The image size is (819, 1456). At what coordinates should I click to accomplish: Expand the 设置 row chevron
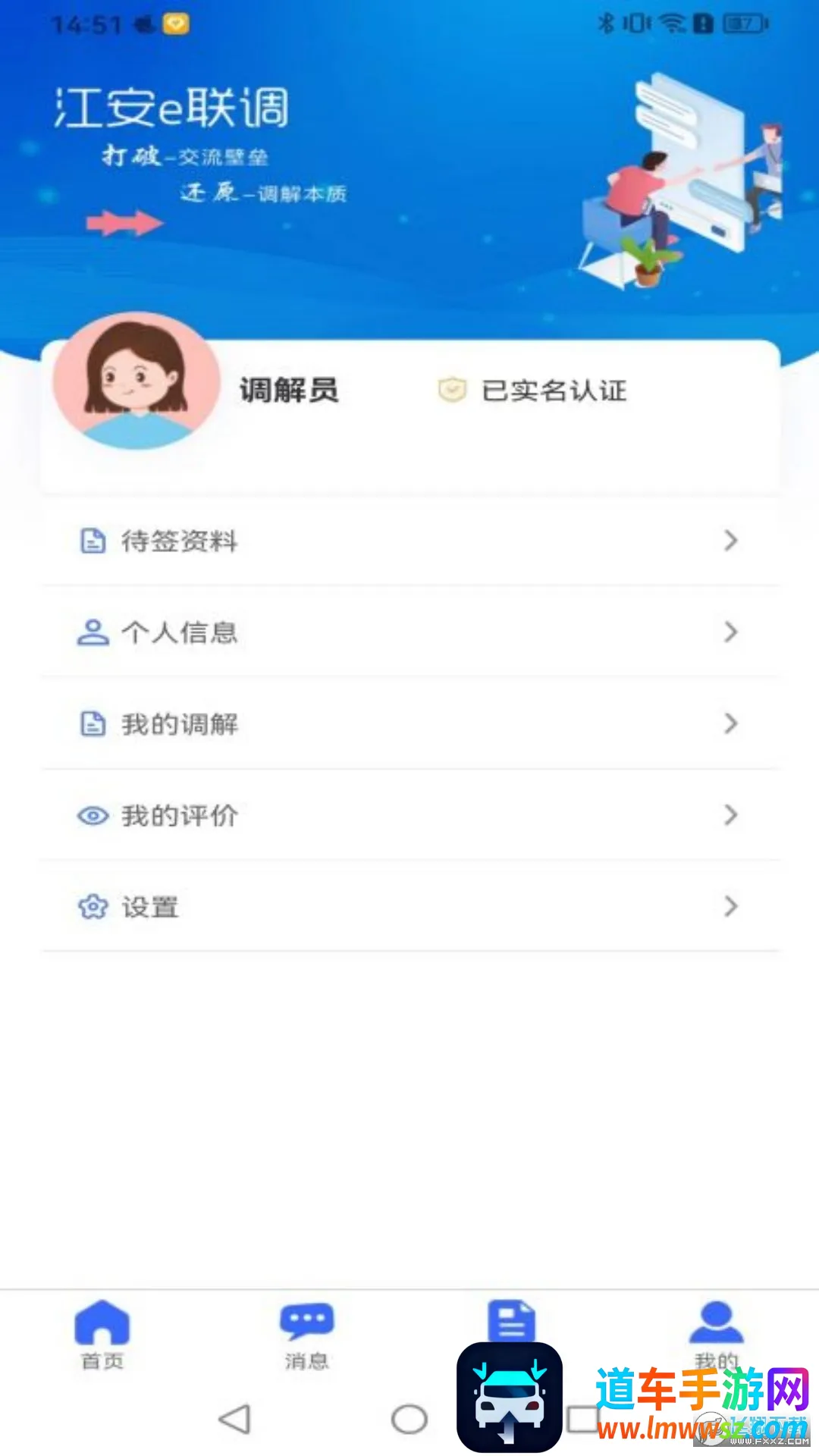730,906
